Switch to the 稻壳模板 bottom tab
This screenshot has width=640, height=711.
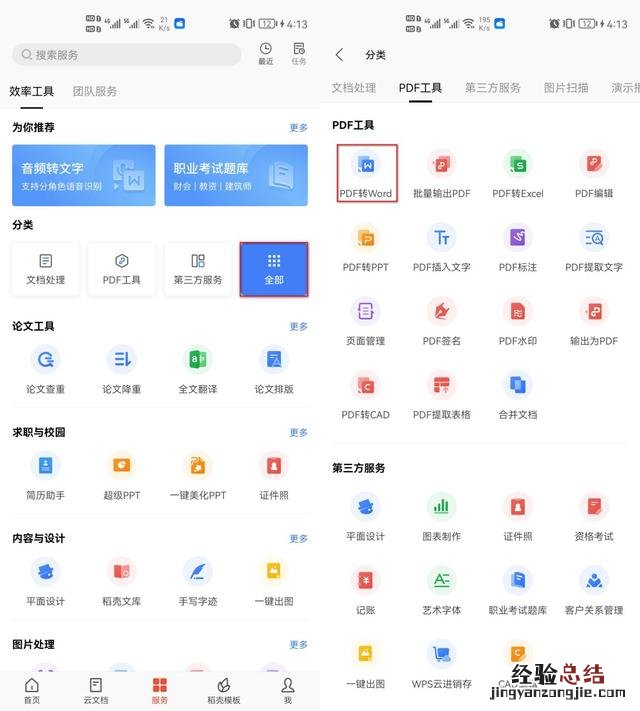(x=224, y=690)
